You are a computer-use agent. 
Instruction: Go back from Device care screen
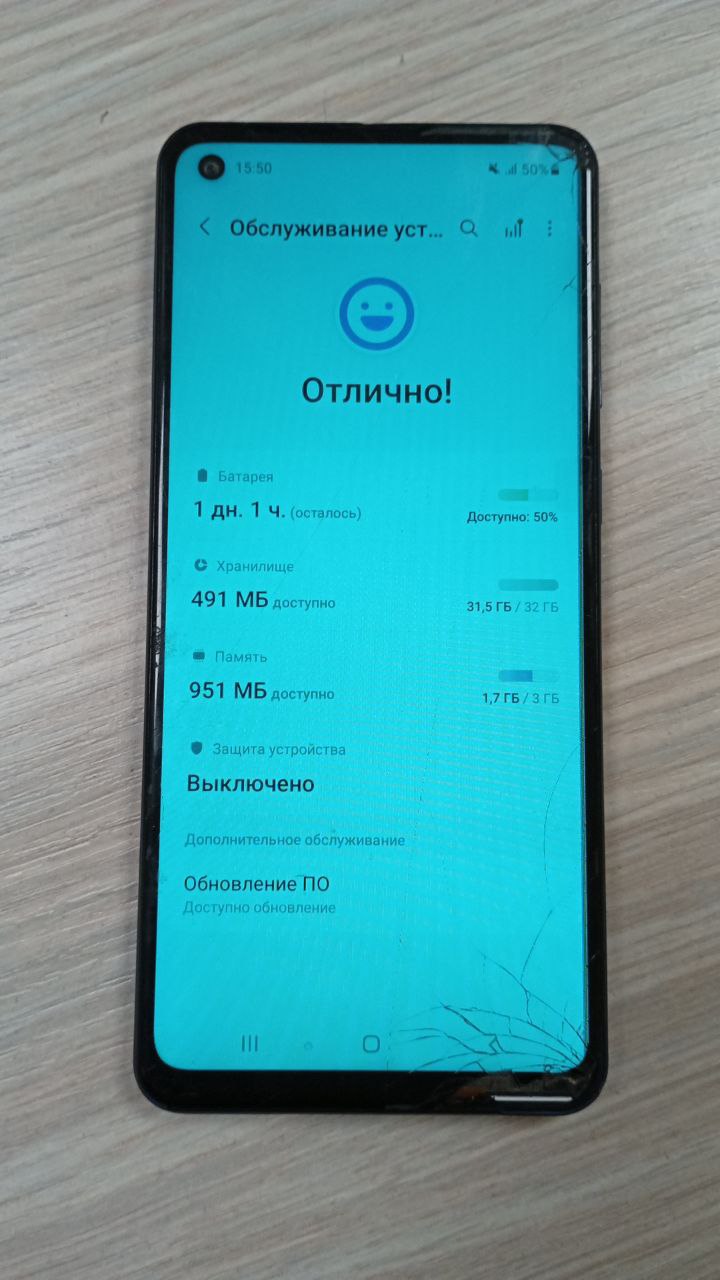point(205,227)
